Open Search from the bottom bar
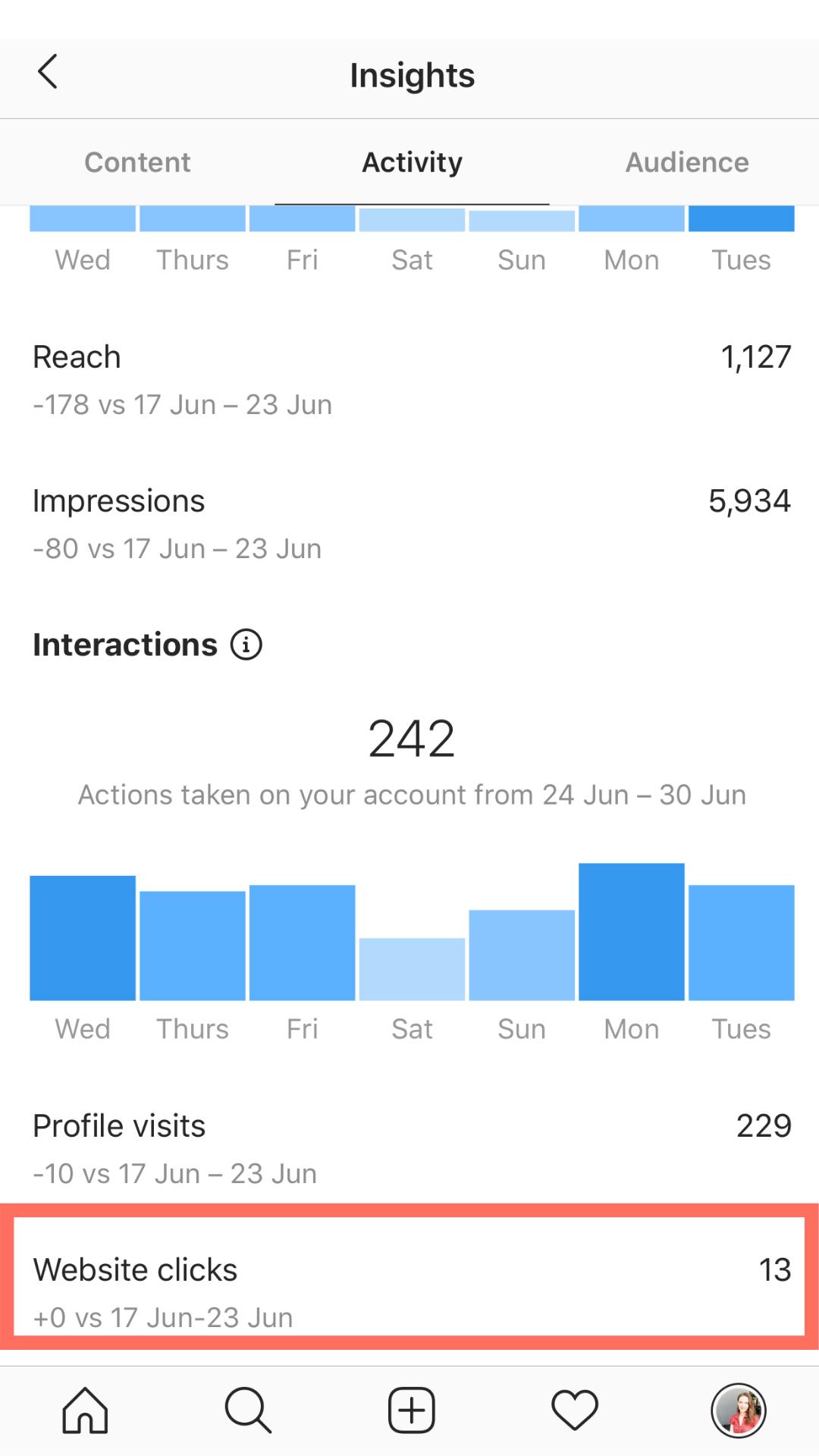 (247, 1408)
